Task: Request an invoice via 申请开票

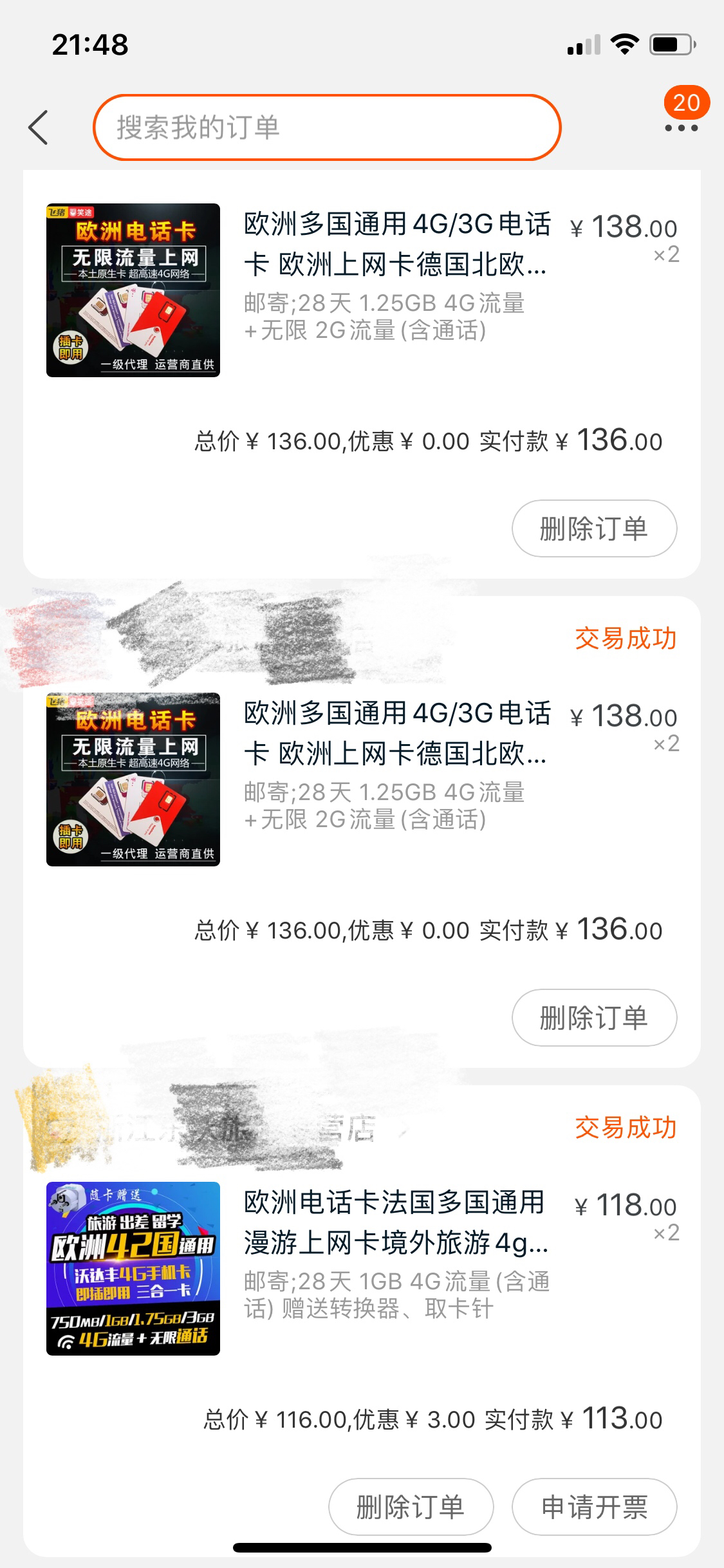Action: click(594, 1507)
